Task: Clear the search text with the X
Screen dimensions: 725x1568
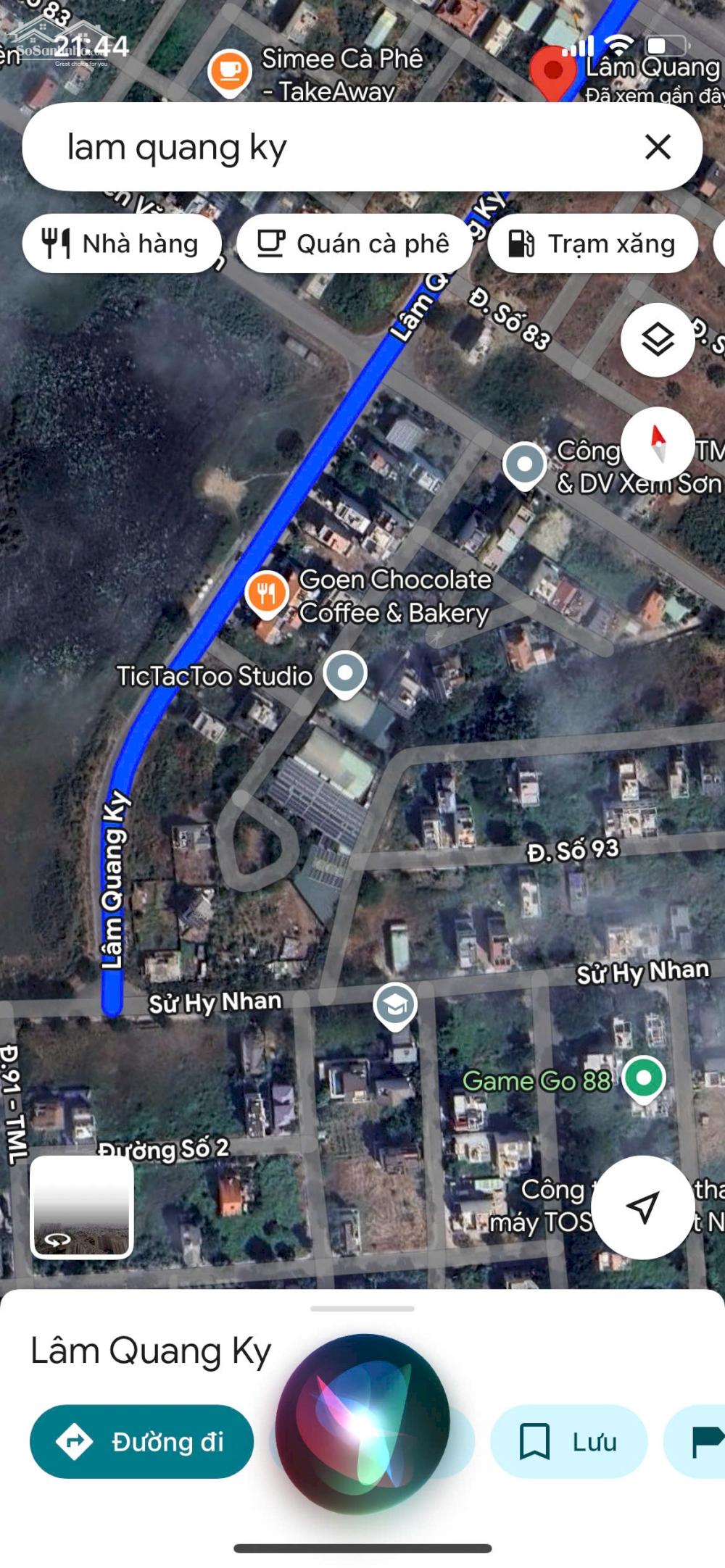Action: coord(658,147)
